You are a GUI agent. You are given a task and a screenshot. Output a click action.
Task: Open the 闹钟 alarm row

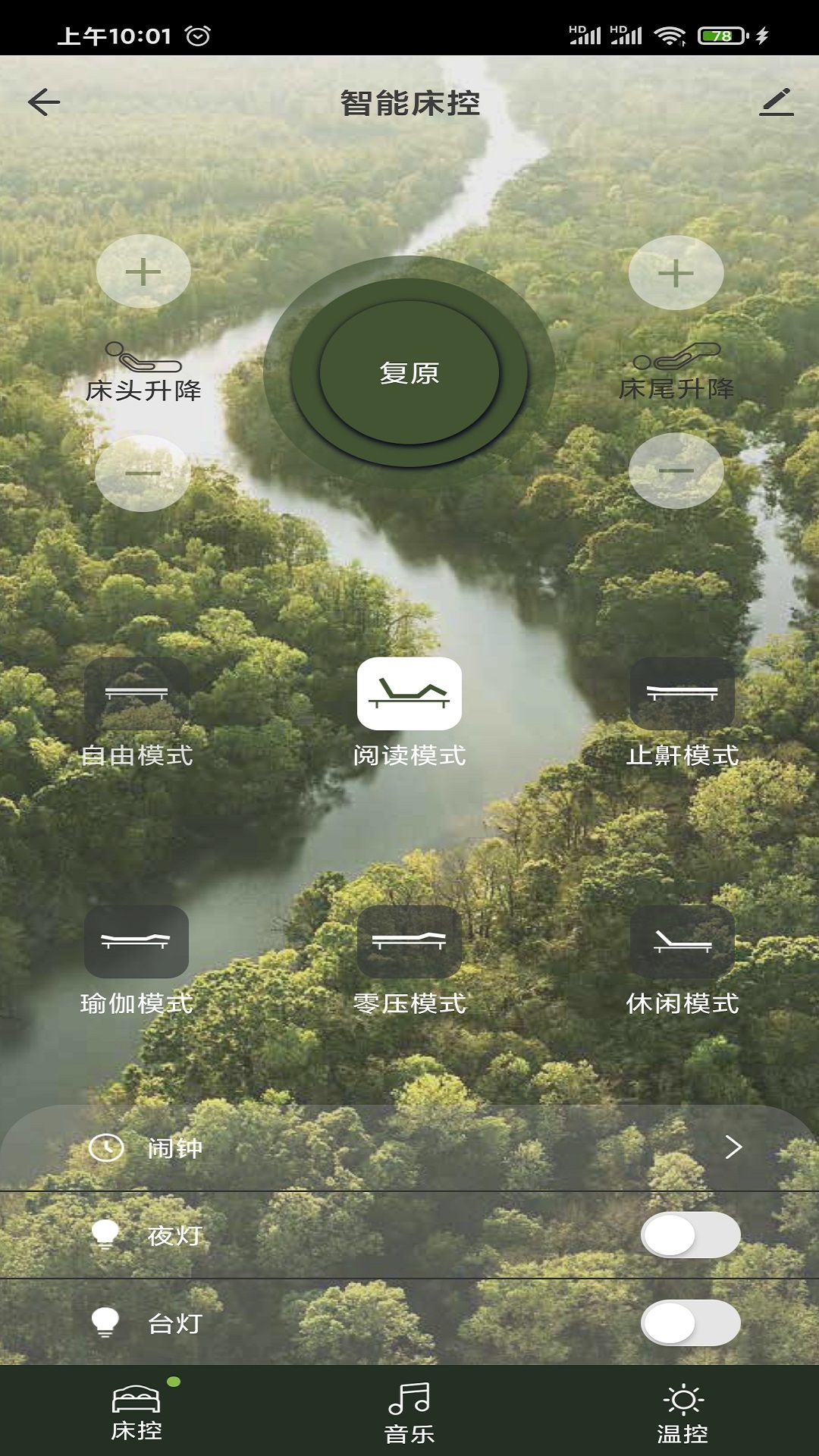coord(409,1147)
